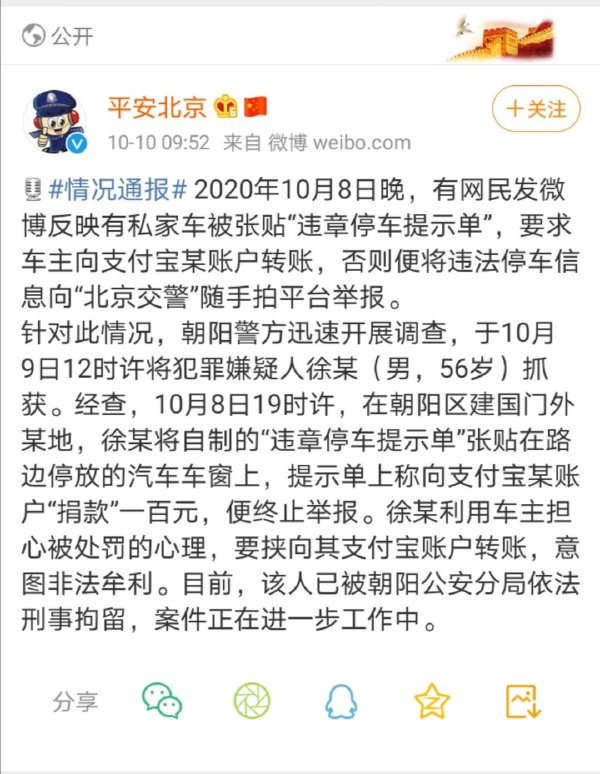This screenshot has width=600, height=774.
Task: Share this post to QQ
Action: pyautogui.click(x=342, y=700)
